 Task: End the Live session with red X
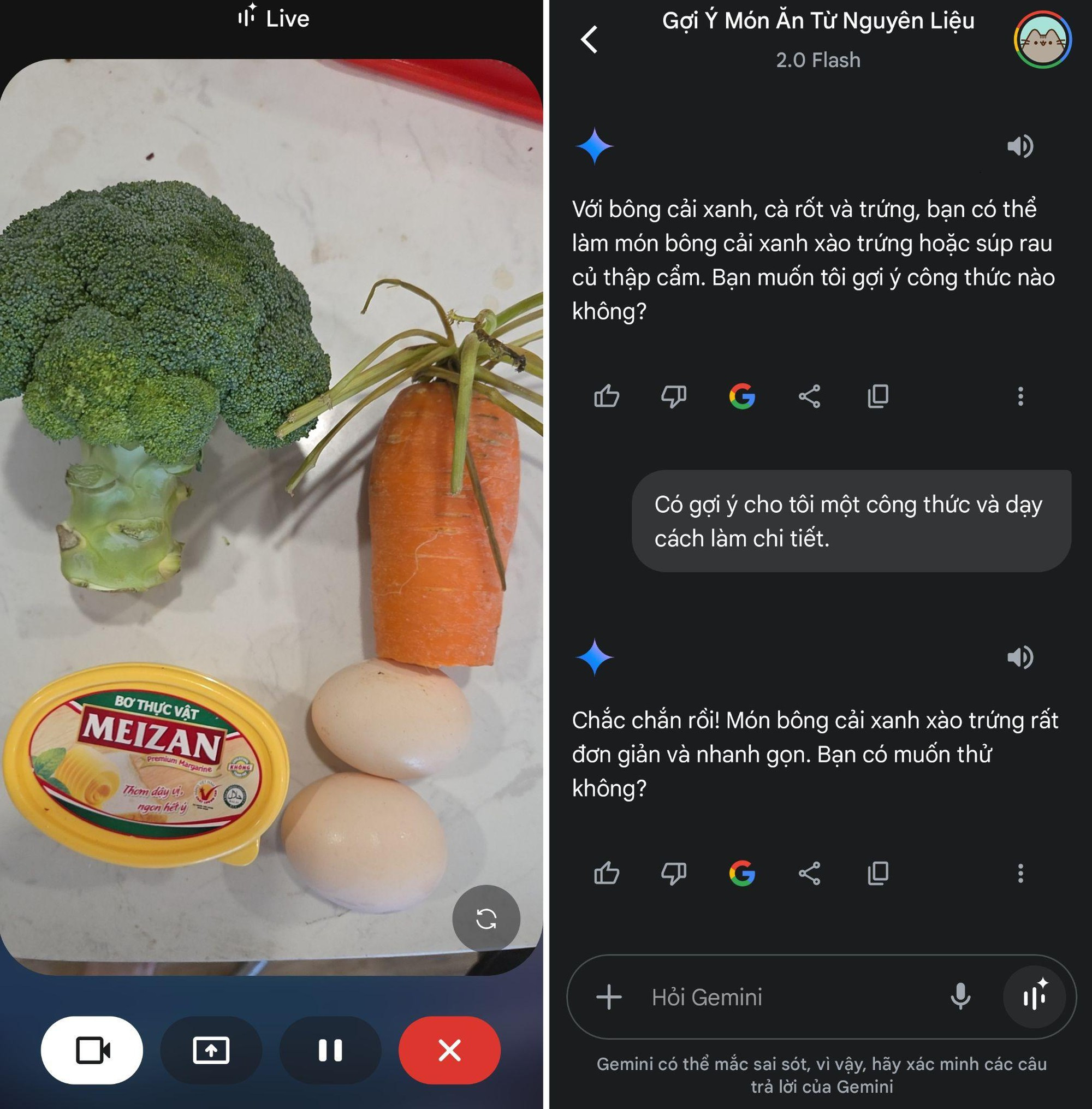[449, 1051]
